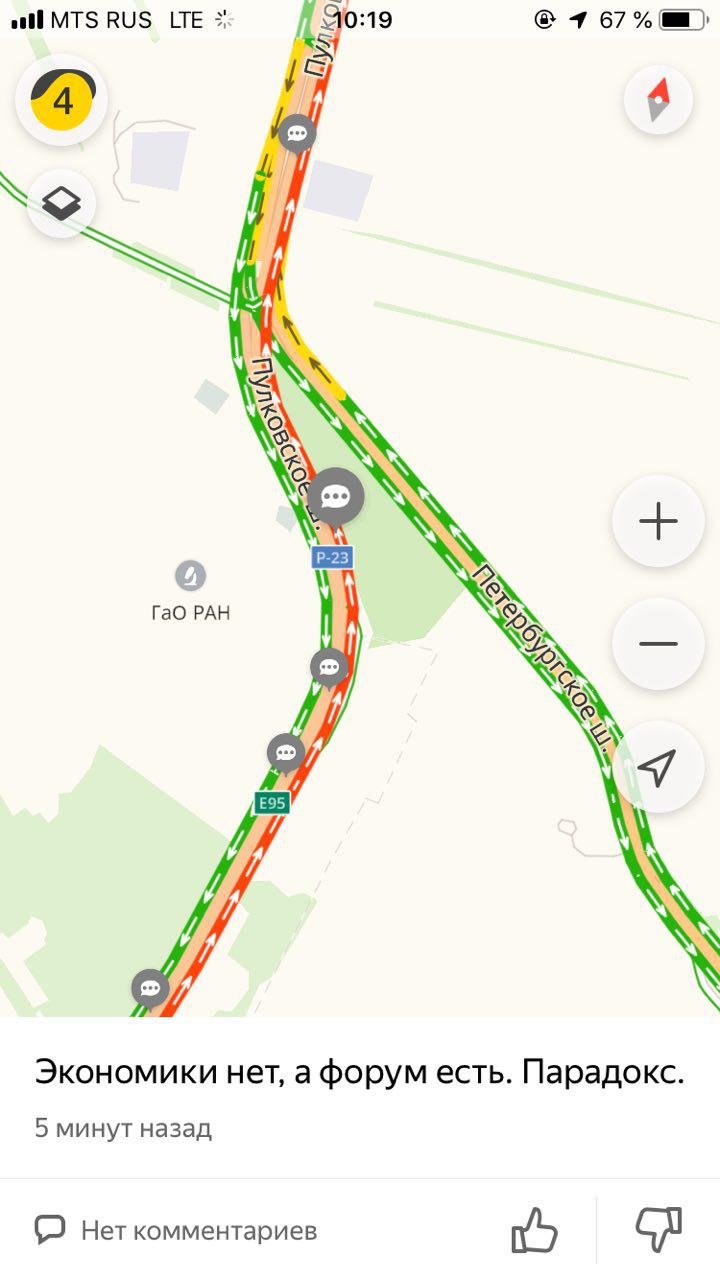Tap the traffic level 4 indicator button
The height and width of the screenshot is (1280, 720).
coord(62,100)
